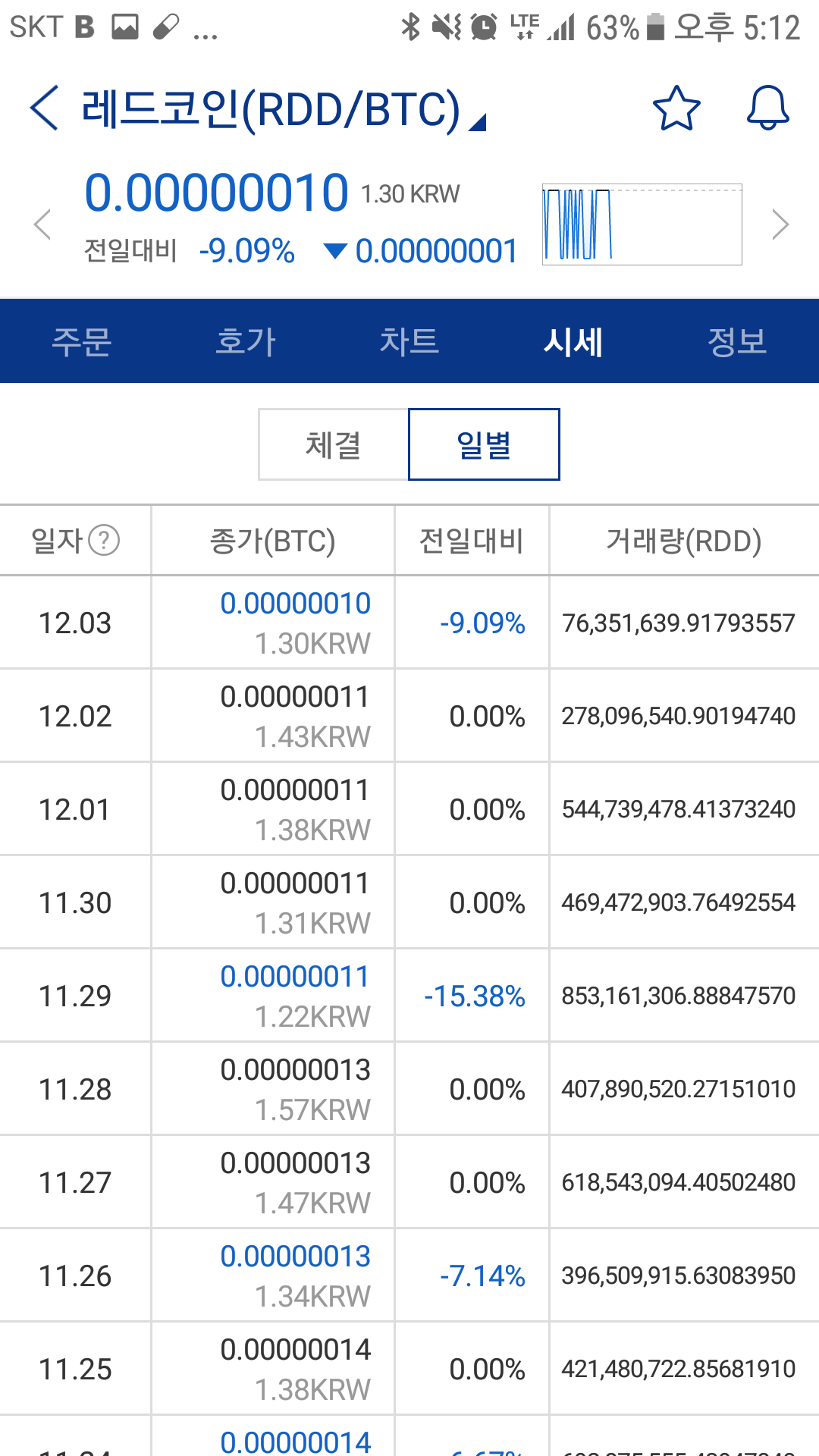Select the 12.03 daily price row
Viewport: 819px width, 1456px height.
[x=409, y=622]
